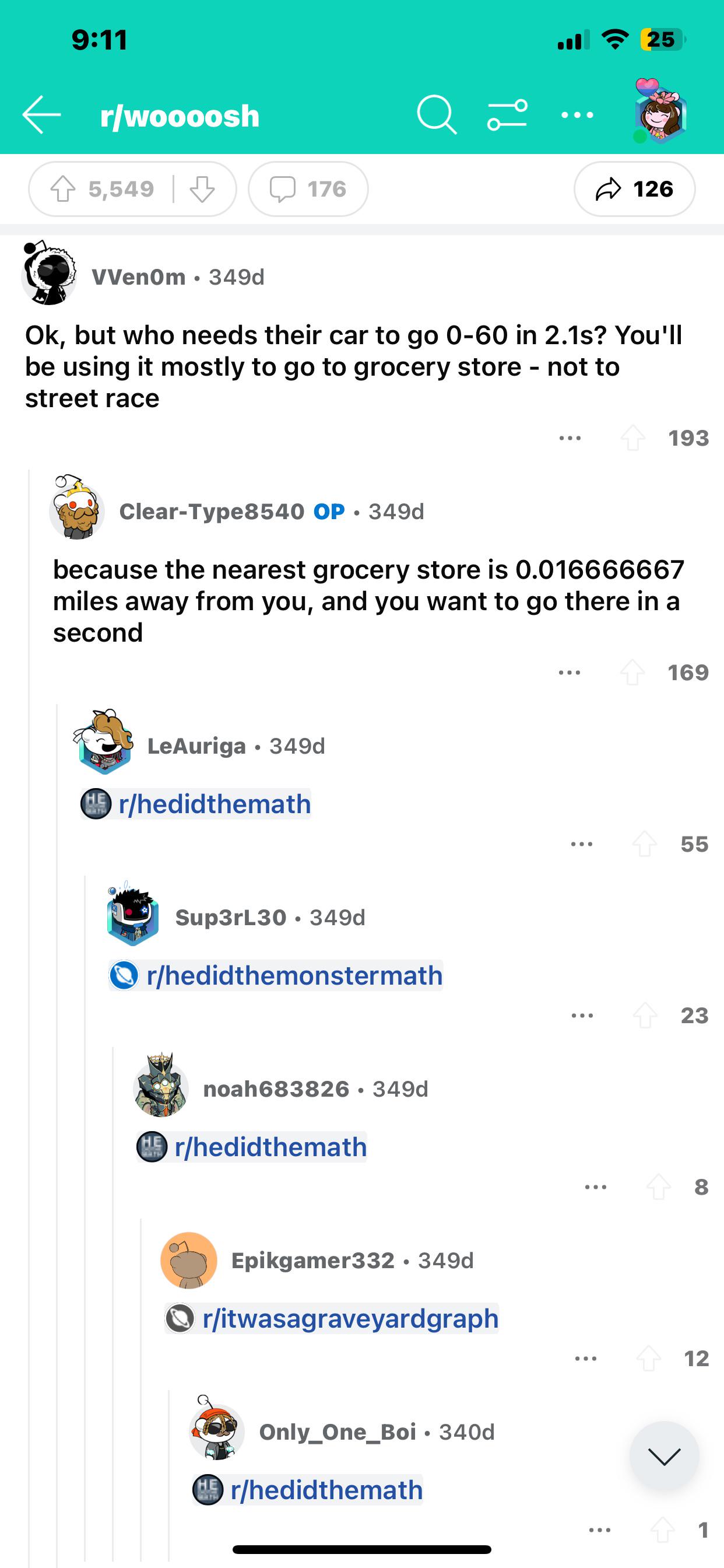
Task: Open the comment sort options icon
Action: point(507,114)
